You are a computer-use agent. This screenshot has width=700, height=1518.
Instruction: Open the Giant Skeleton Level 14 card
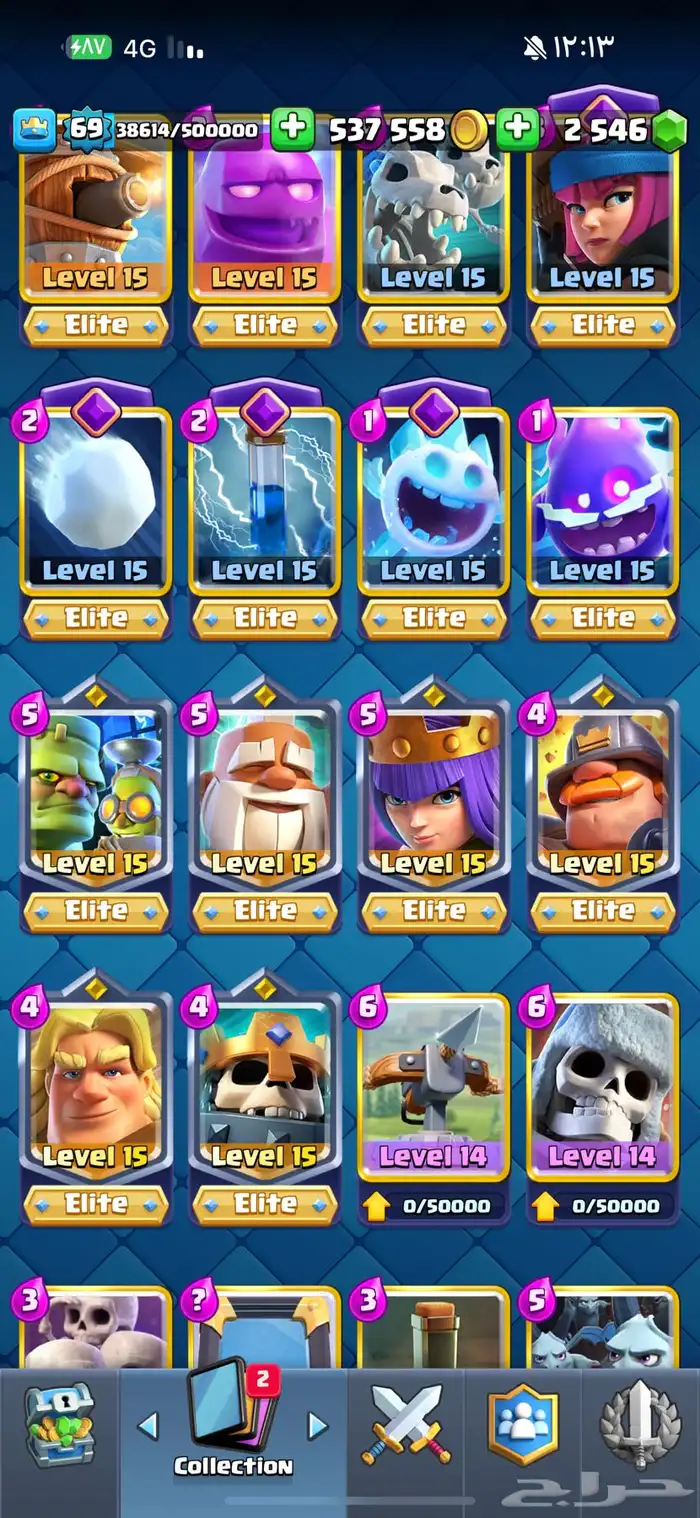(603, 1088)
